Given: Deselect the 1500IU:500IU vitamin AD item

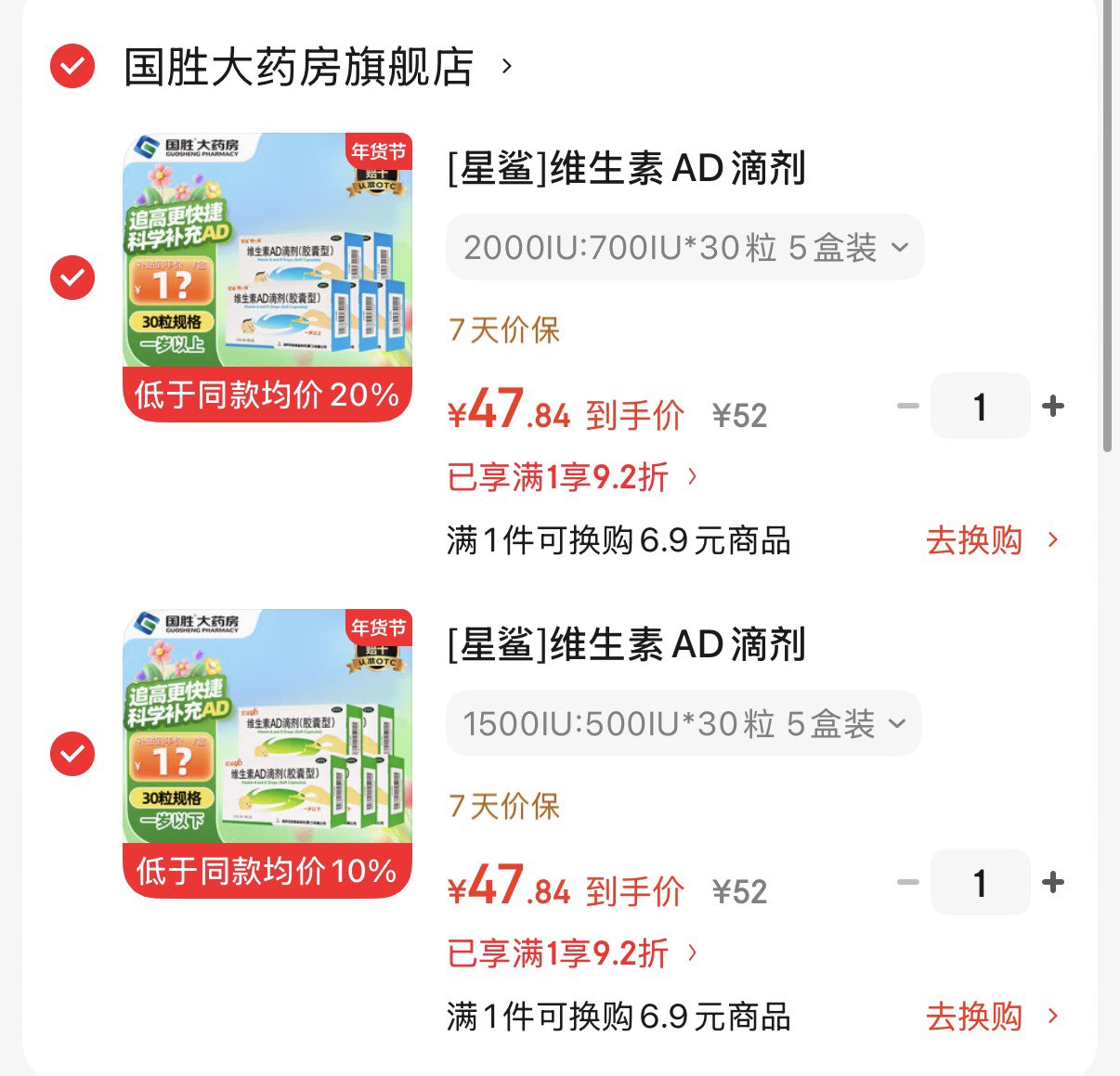Looking at the screenshot, I should (x=72, y=753).
